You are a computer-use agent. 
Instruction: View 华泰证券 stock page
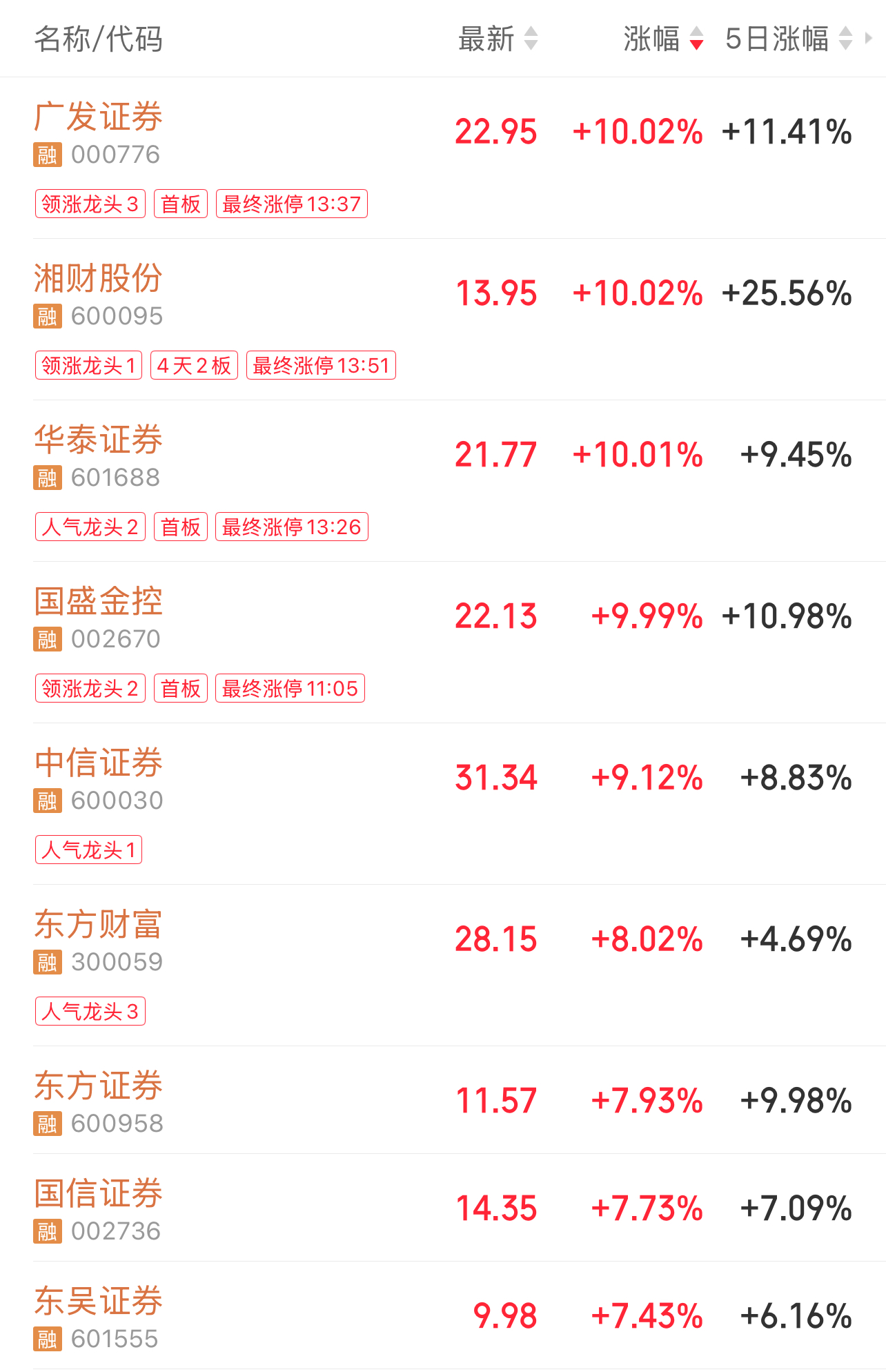click(x=99, y=440)
